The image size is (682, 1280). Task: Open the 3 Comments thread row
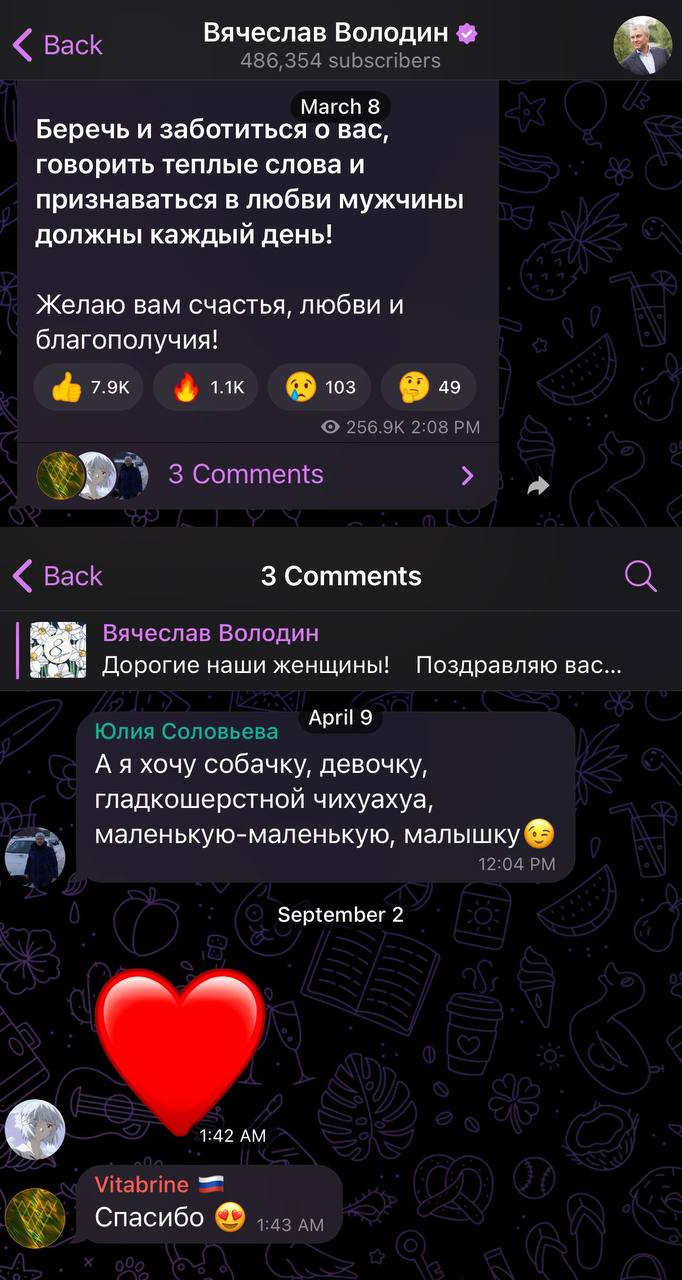coord(258,475)
